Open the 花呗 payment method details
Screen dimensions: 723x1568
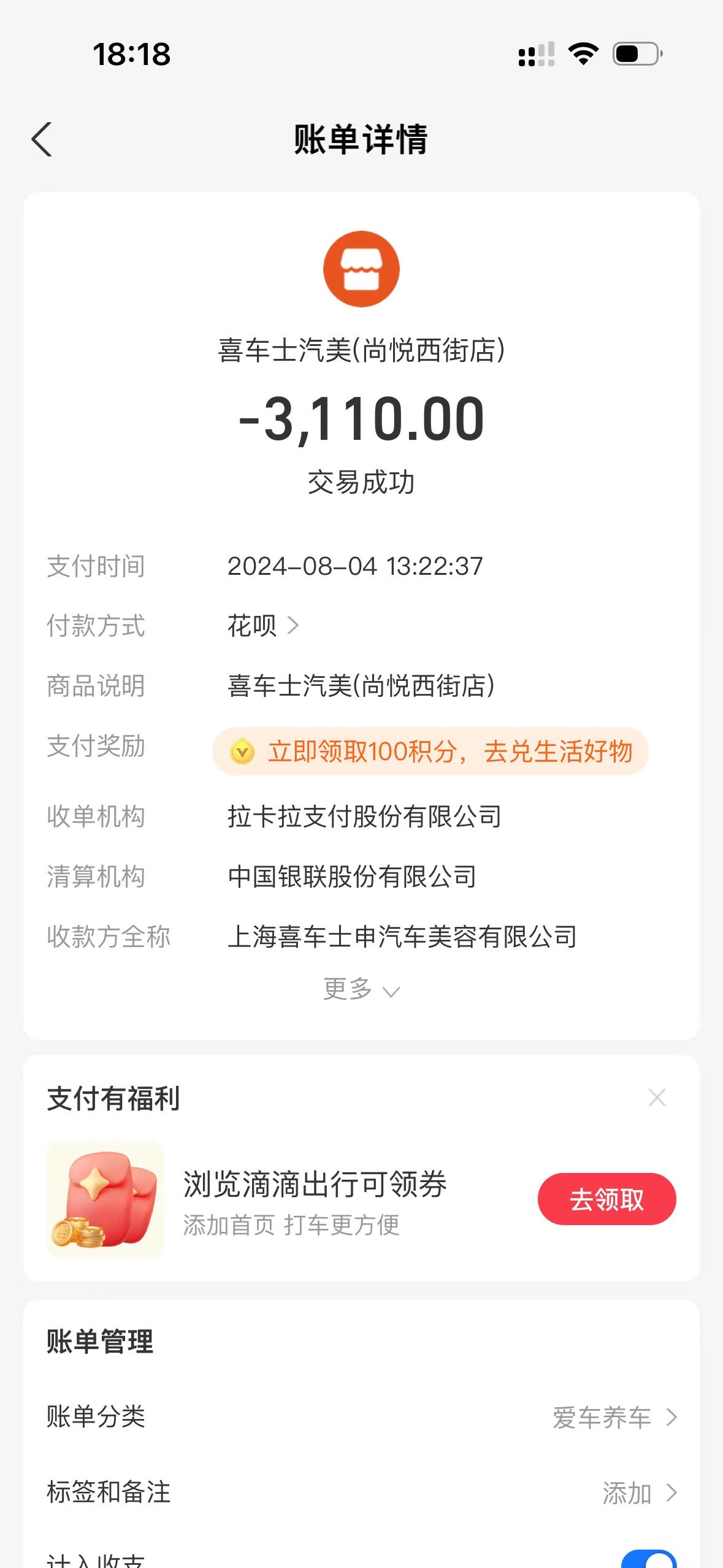pos(263,626)
